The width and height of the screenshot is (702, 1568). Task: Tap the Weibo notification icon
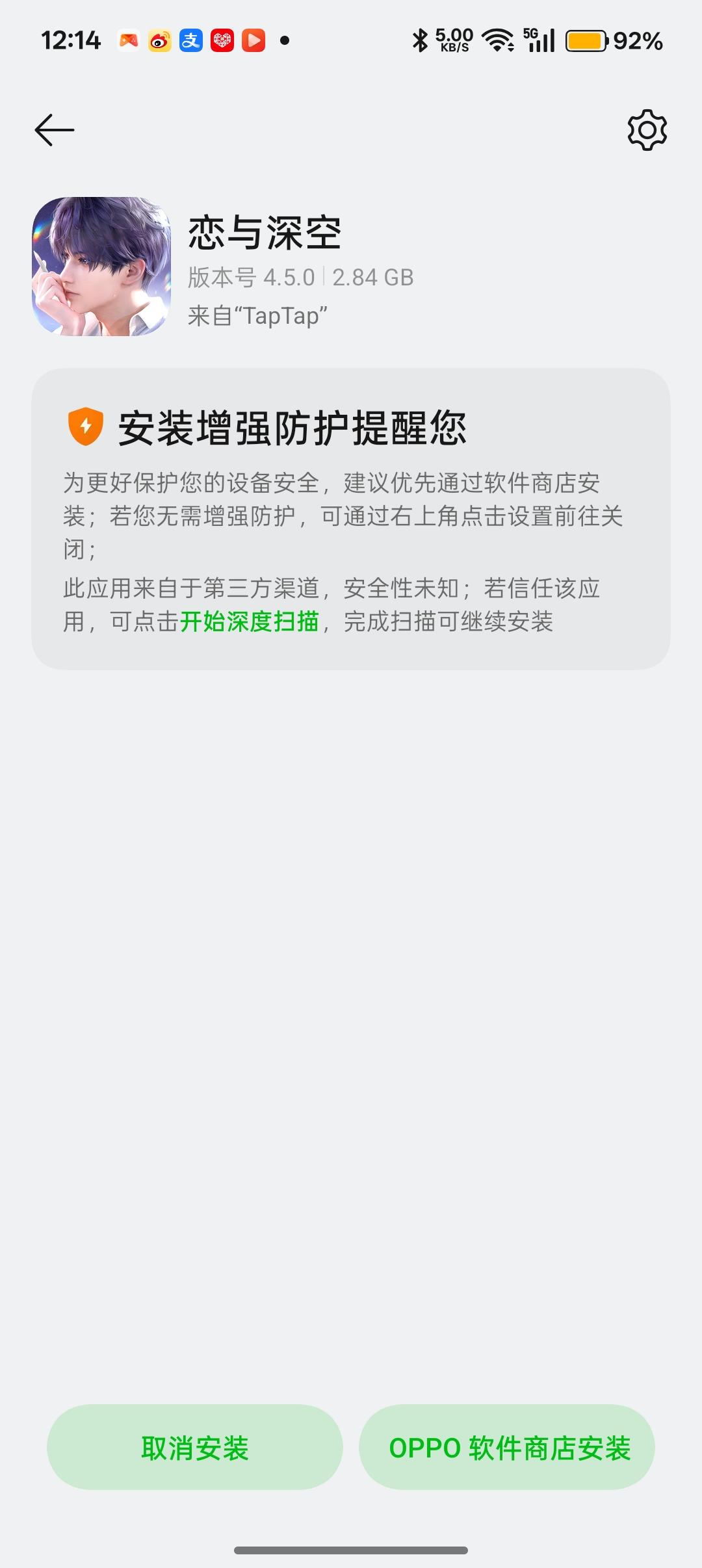point(159,40)
